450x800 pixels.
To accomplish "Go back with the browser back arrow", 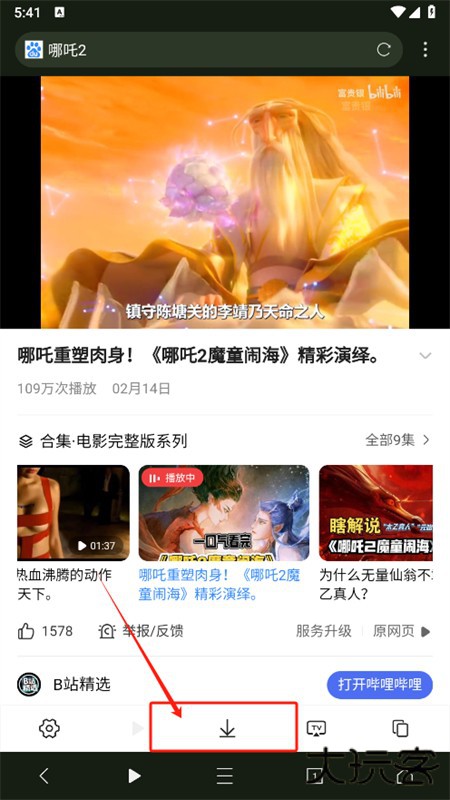I will (x=44, y=776).
